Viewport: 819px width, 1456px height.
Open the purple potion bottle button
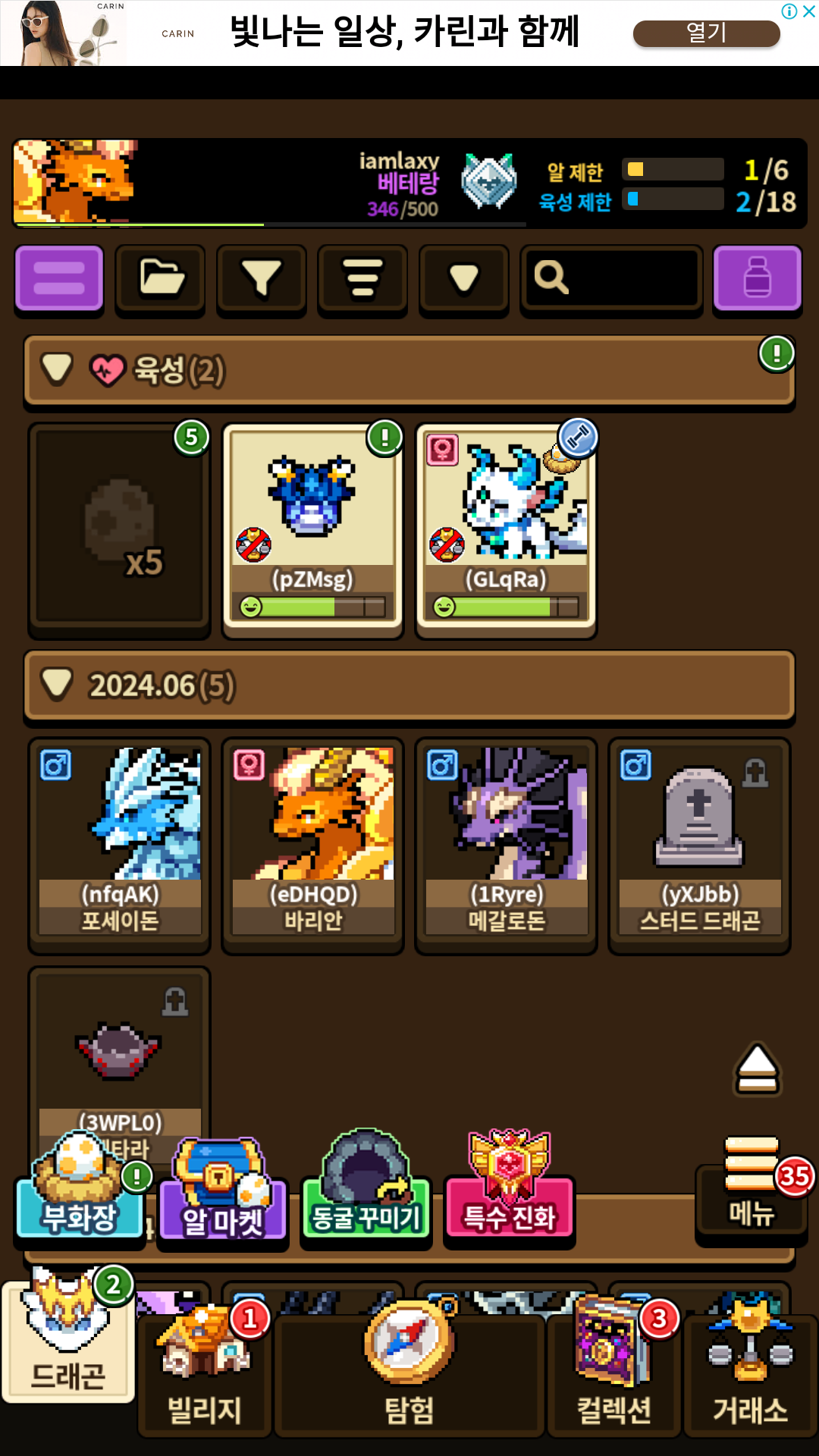757,278
